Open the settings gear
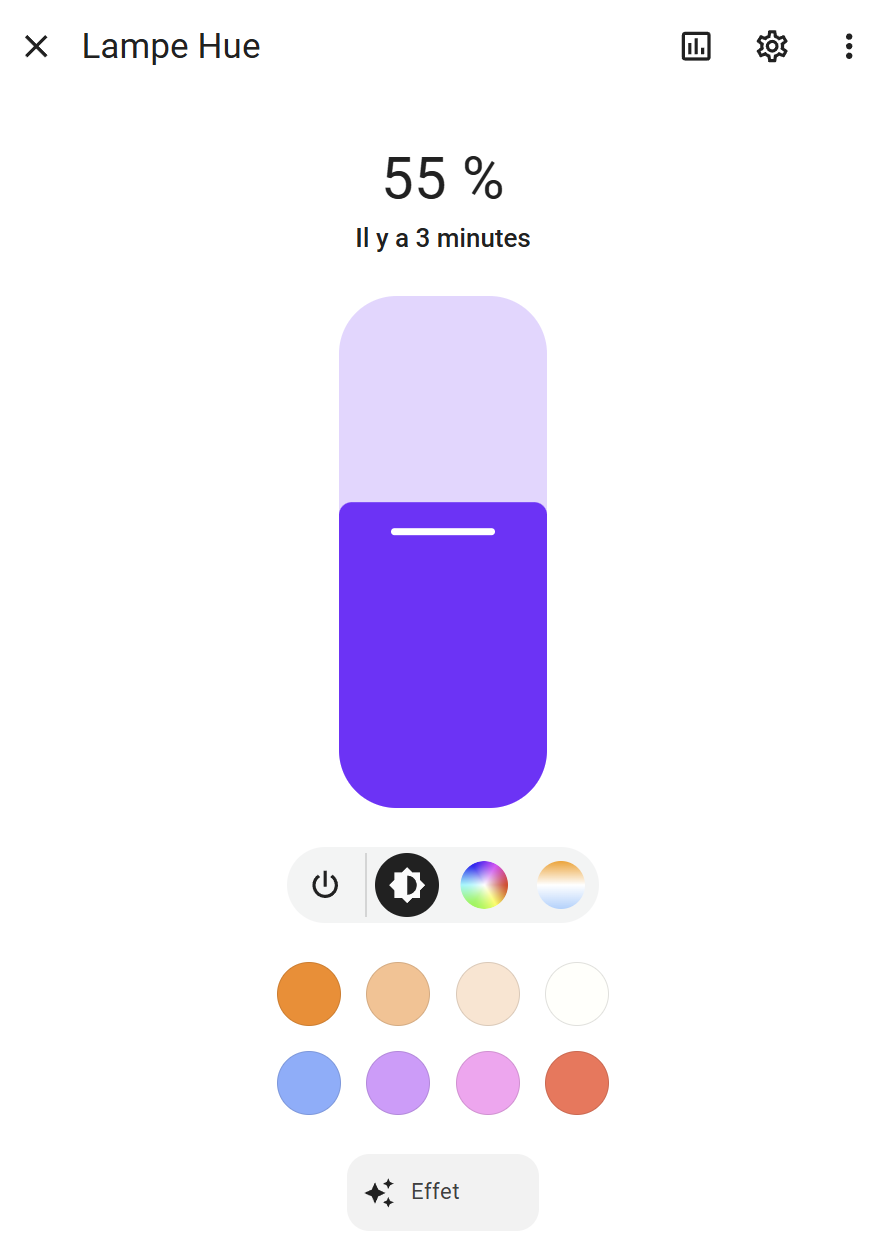This screenshot has width=887, height=1252. pos(772,46)
